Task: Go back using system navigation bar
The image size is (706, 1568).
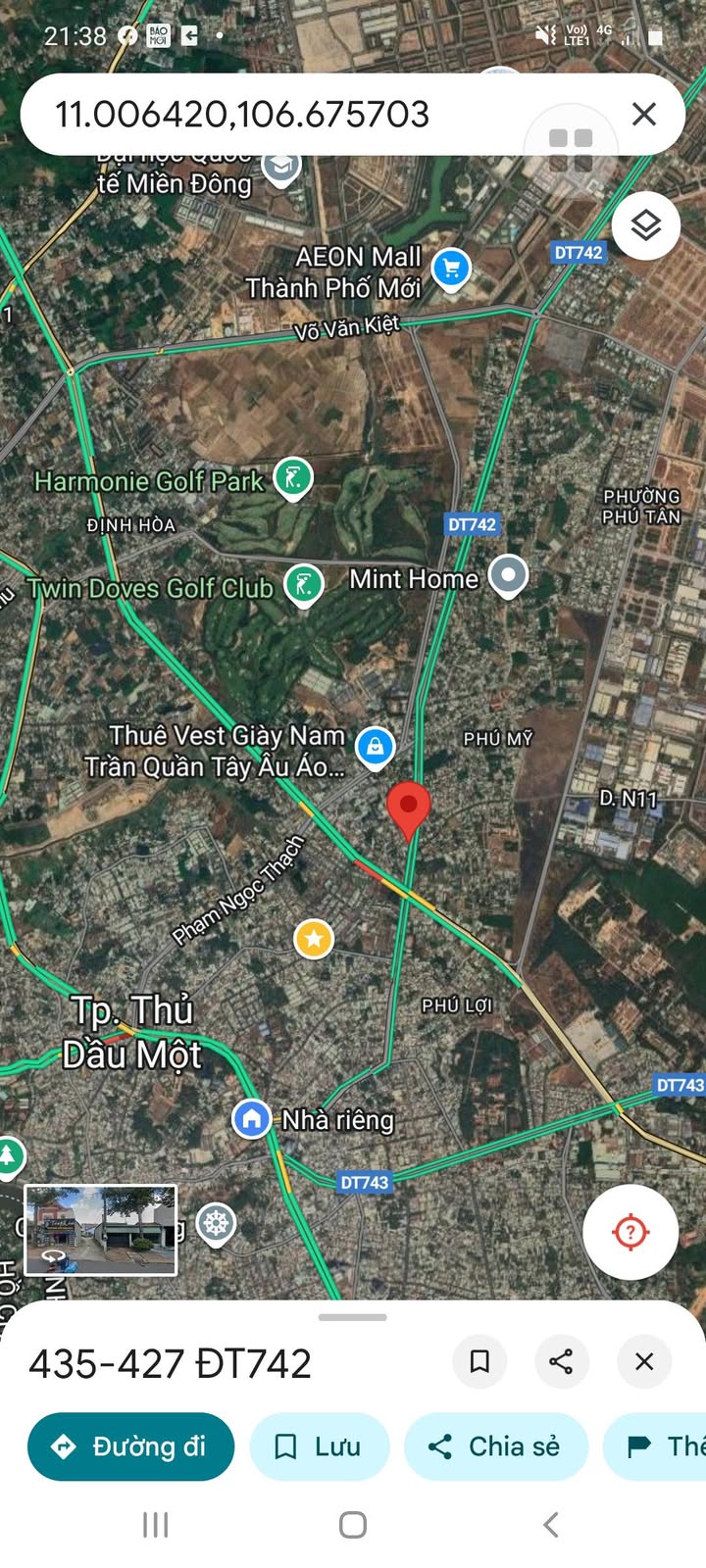Action: tap(551, 1525)
